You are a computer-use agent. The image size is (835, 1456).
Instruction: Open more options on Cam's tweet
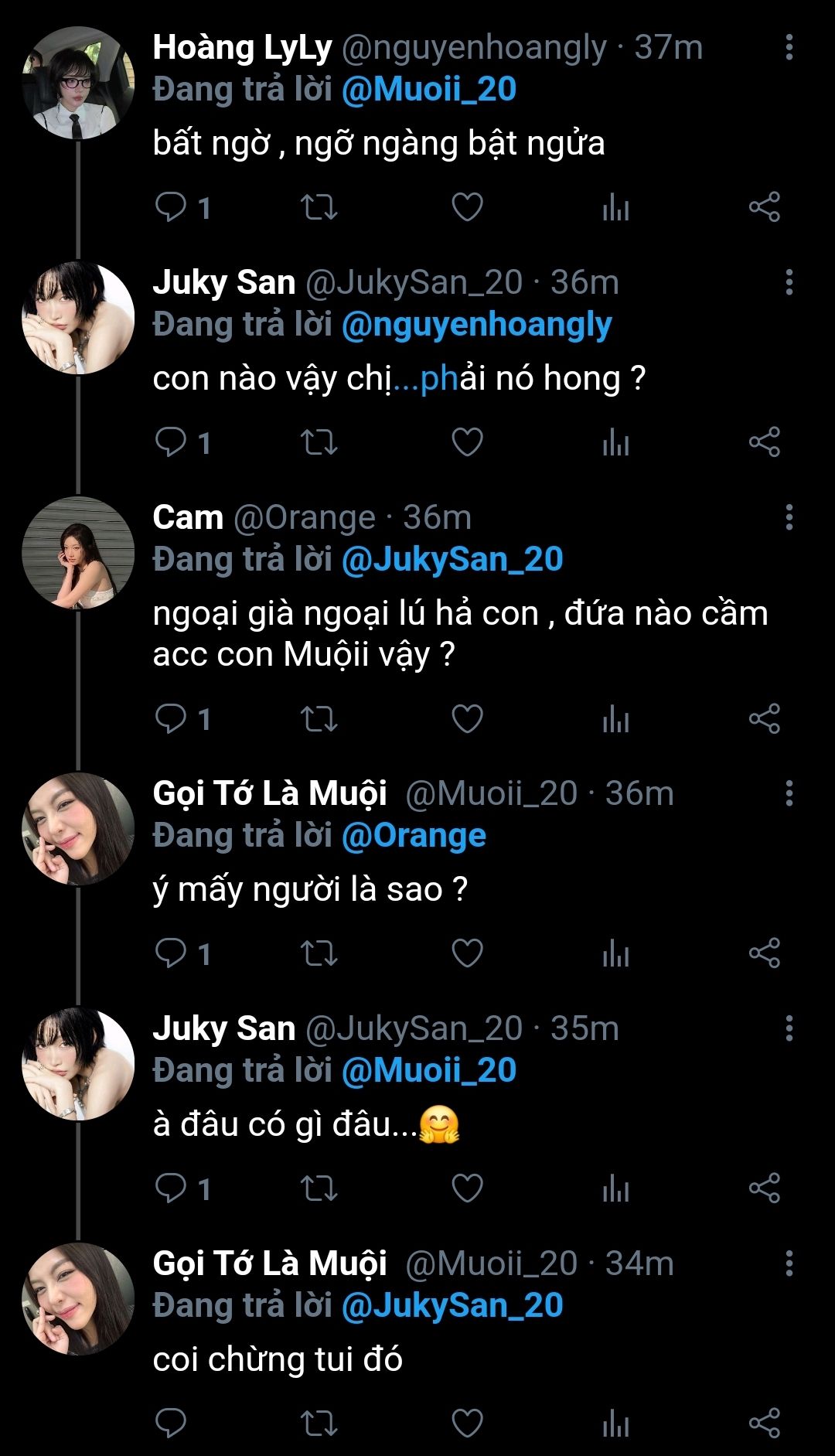(x=789, y=517)
